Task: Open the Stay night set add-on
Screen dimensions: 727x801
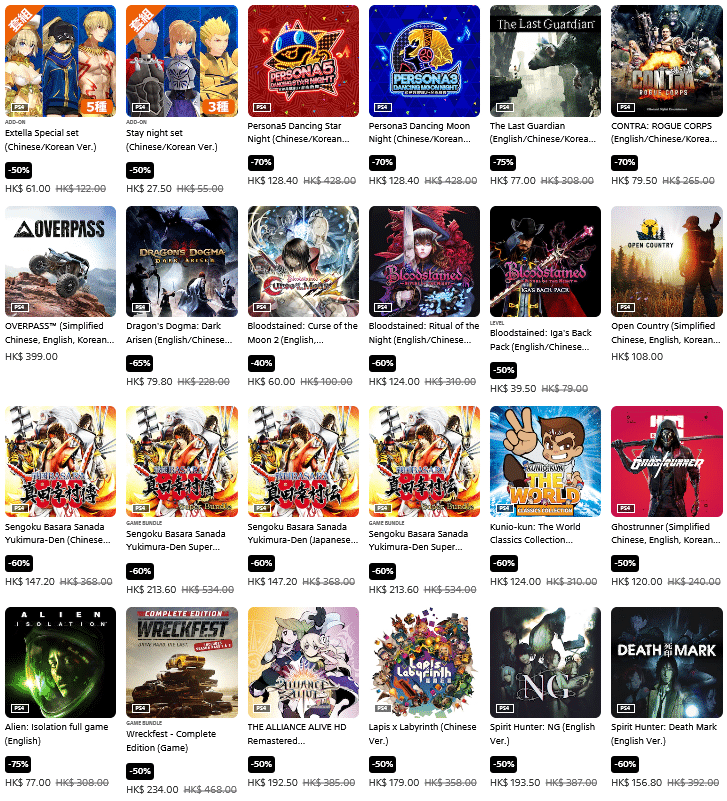Action: pyautogui.click(x=182, y=61)
